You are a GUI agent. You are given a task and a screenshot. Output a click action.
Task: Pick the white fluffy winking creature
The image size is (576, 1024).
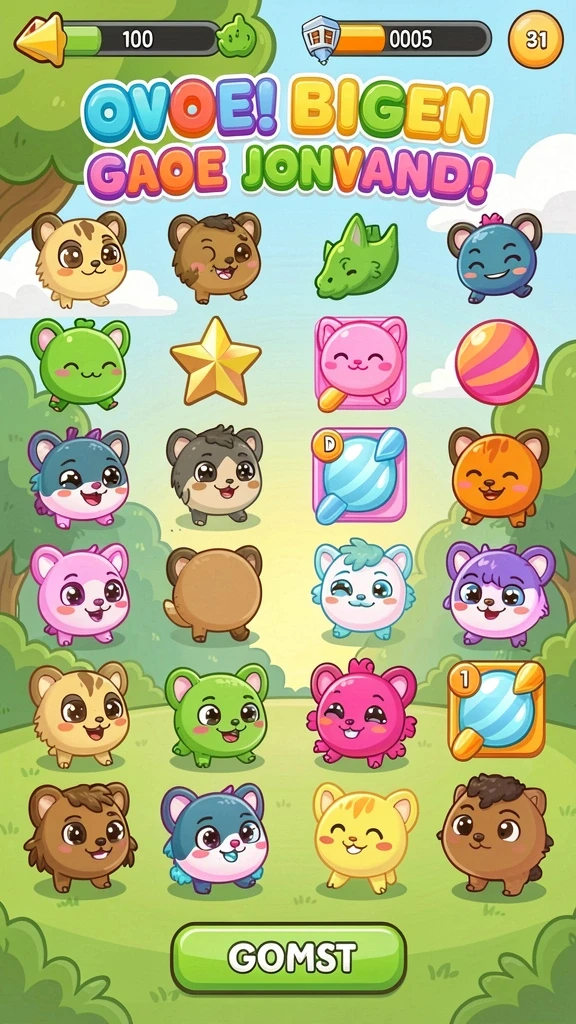click(363, 589)
